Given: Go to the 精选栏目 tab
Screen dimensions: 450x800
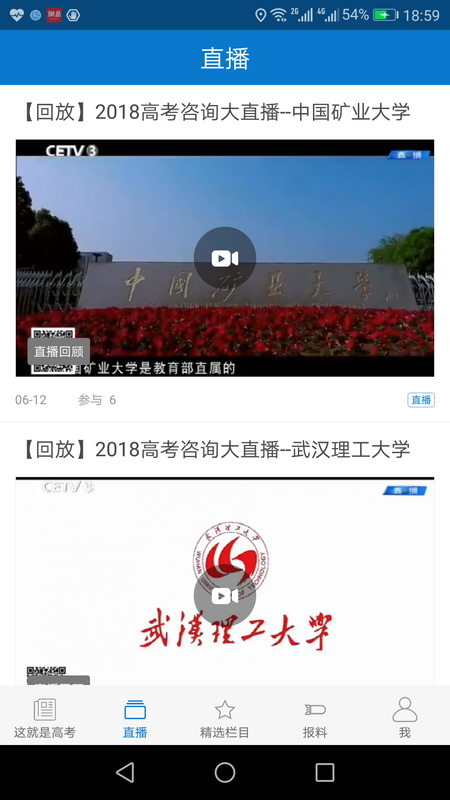Looking at the screenshot, I should click(x=224, y=718).
